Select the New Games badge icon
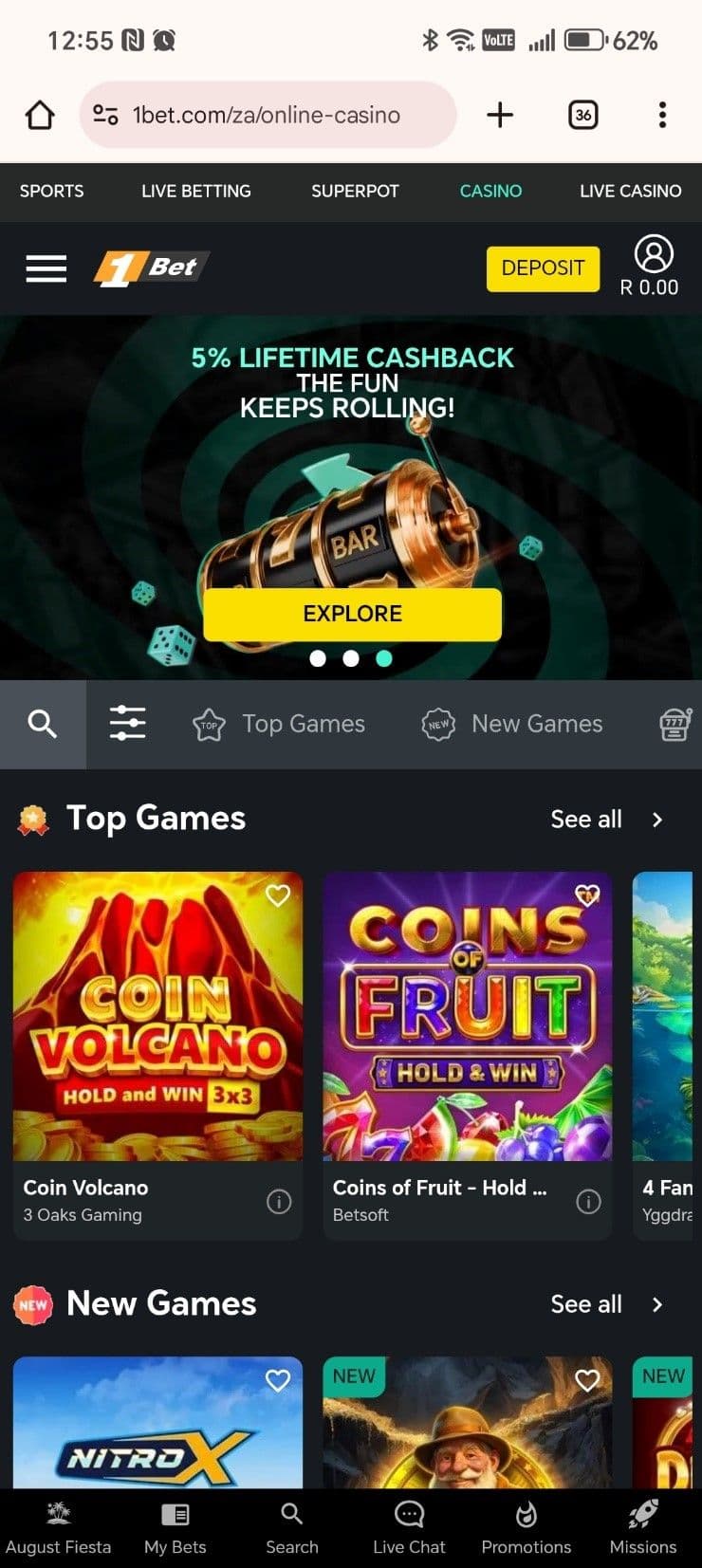 coord(437,724)
